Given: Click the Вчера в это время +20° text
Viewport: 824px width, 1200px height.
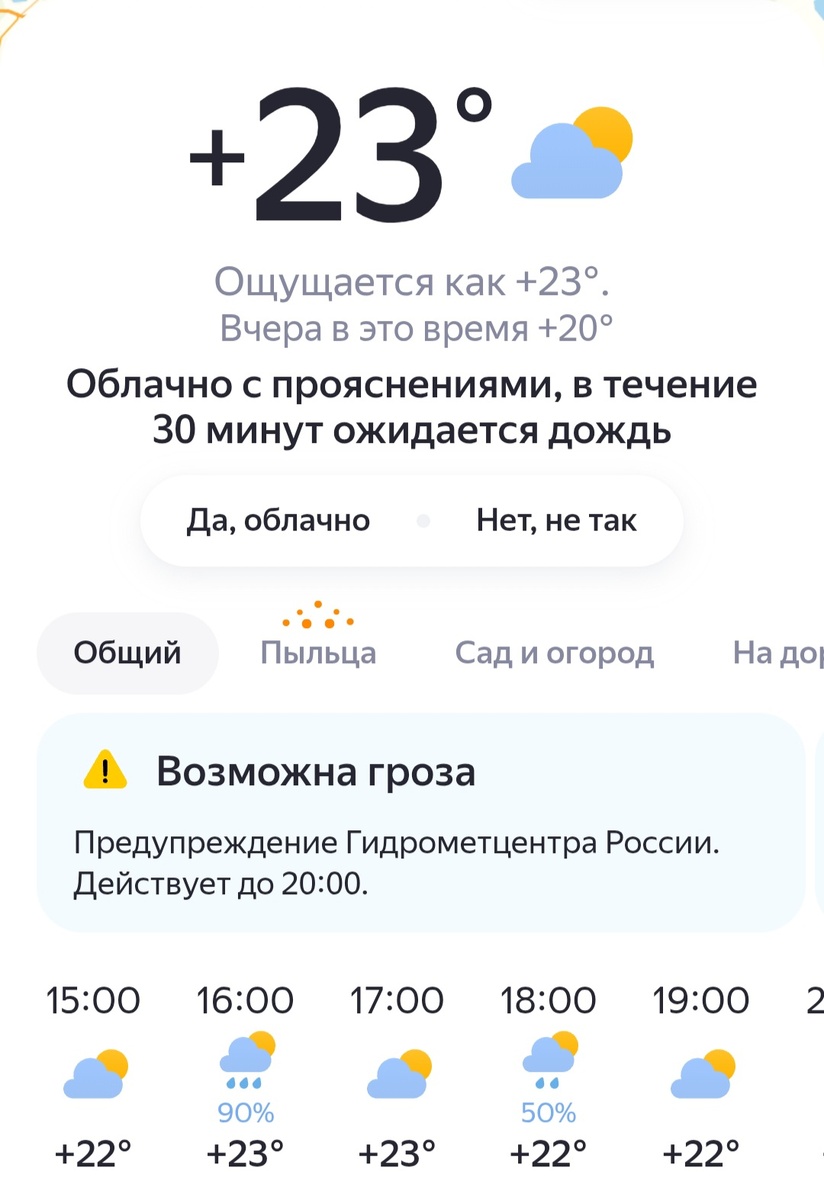Looking at the screenshot, I should (412, 327).
